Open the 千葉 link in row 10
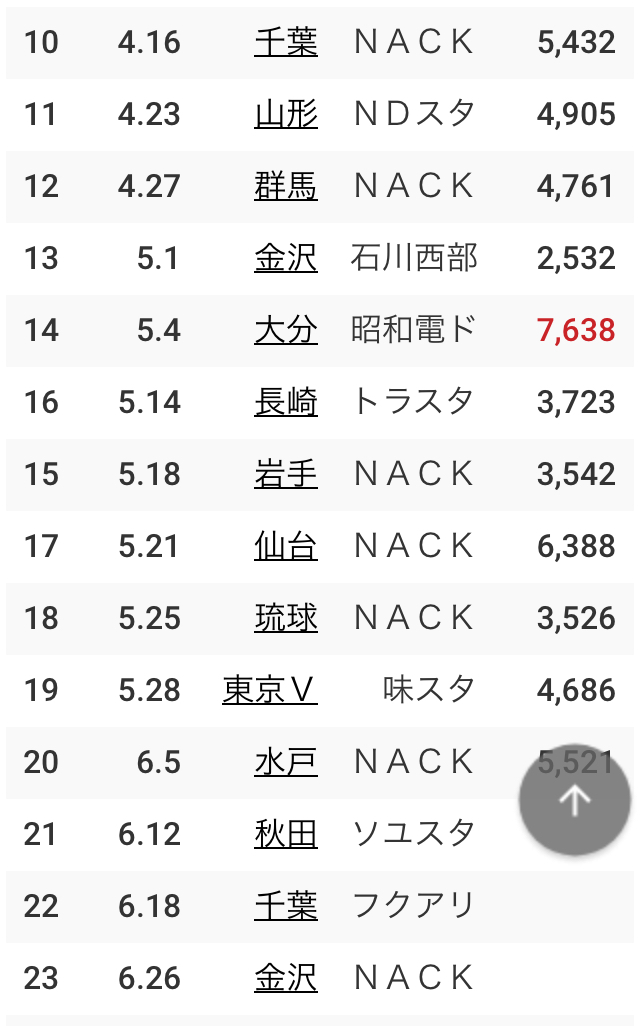 coord(286,42)
